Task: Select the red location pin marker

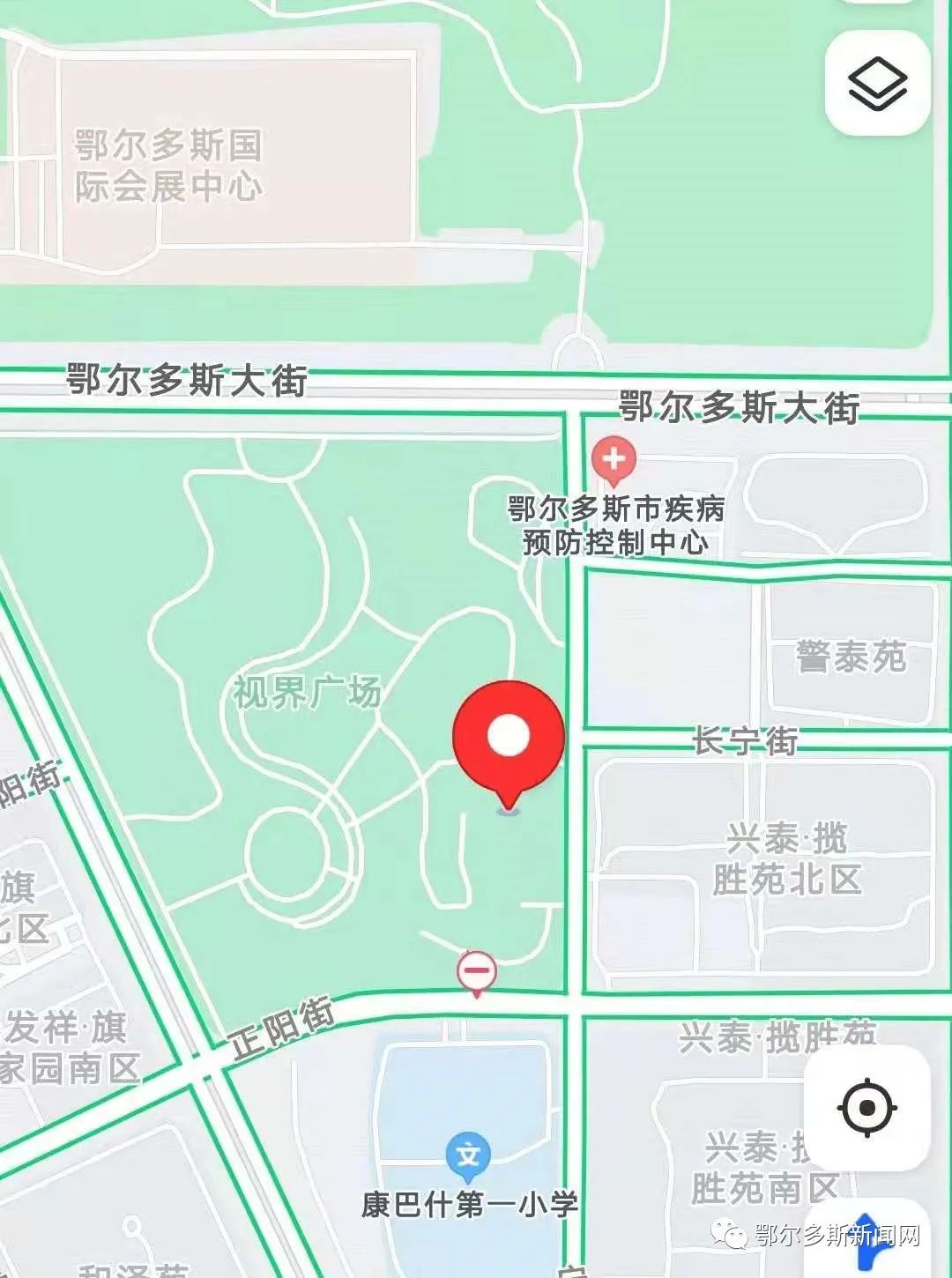Action: [508, 736]
